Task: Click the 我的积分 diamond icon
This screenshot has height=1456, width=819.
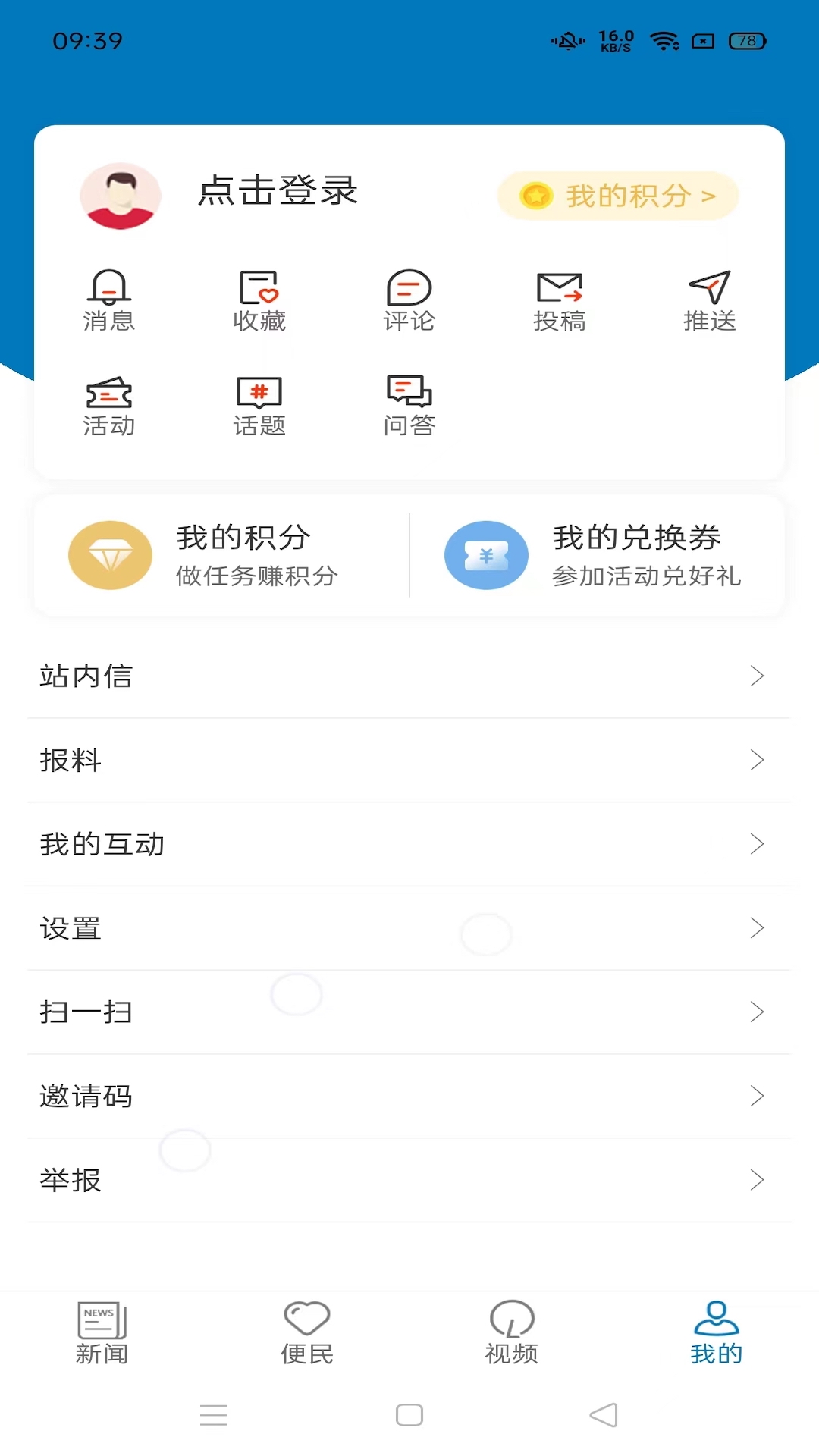Action: (110, 554)
